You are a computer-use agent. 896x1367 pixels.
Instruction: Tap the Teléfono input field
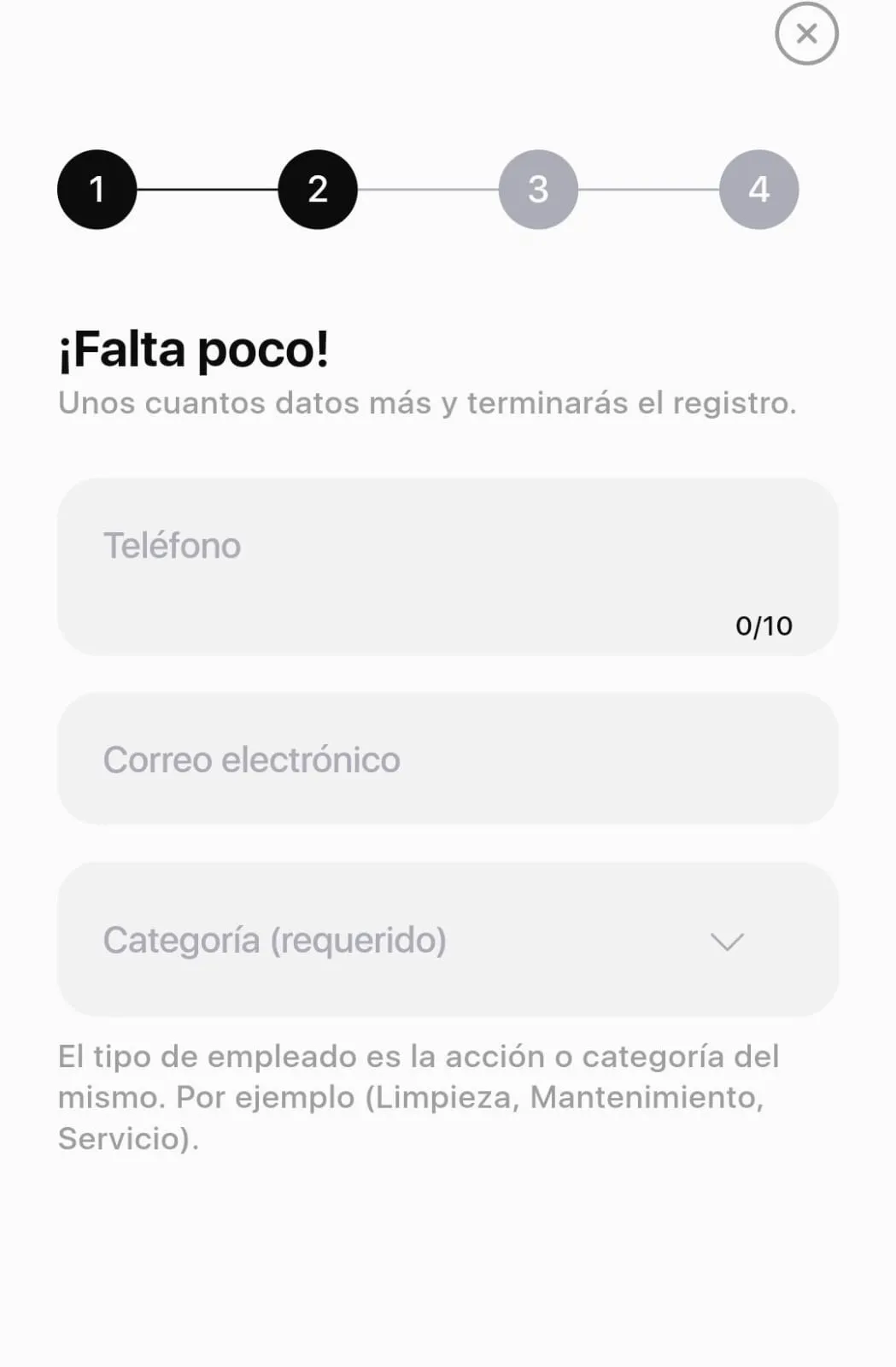447,566
